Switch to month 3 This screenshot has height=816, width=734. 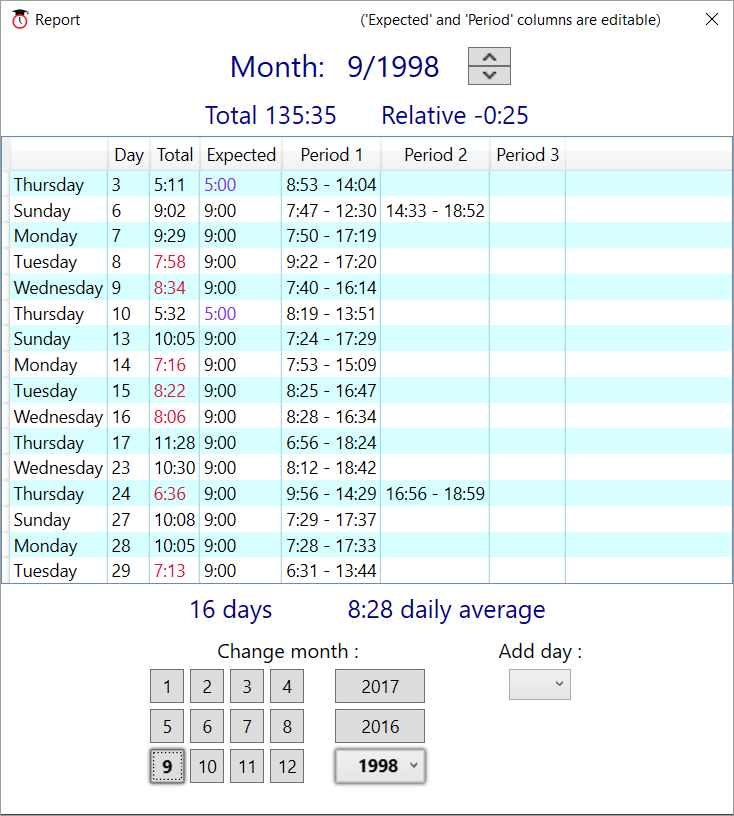tap(247, 687)
